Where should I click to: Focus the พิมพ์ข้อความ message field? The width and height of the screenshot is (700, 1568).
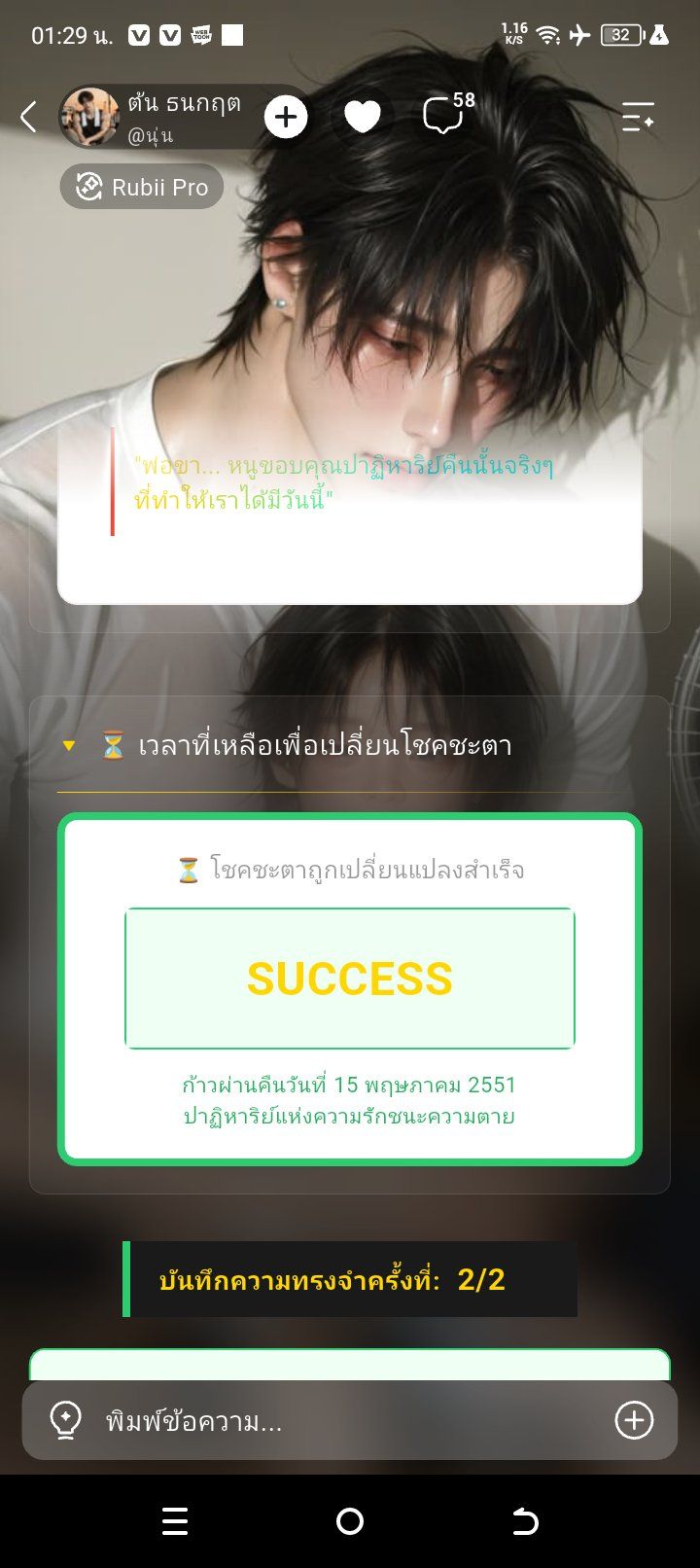(x=350, y=1421)
